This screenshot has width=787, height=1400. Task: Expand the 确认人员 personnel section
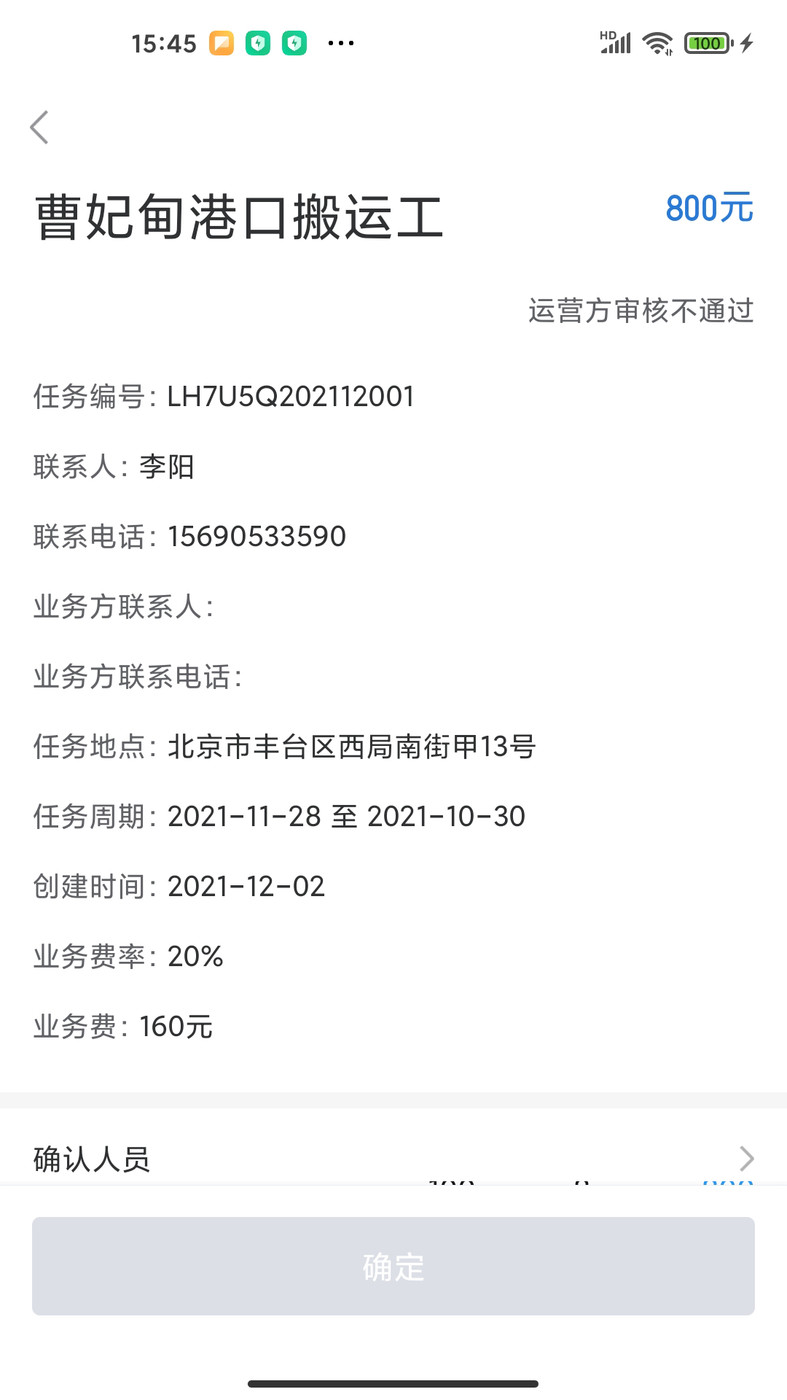point(92,1159)
